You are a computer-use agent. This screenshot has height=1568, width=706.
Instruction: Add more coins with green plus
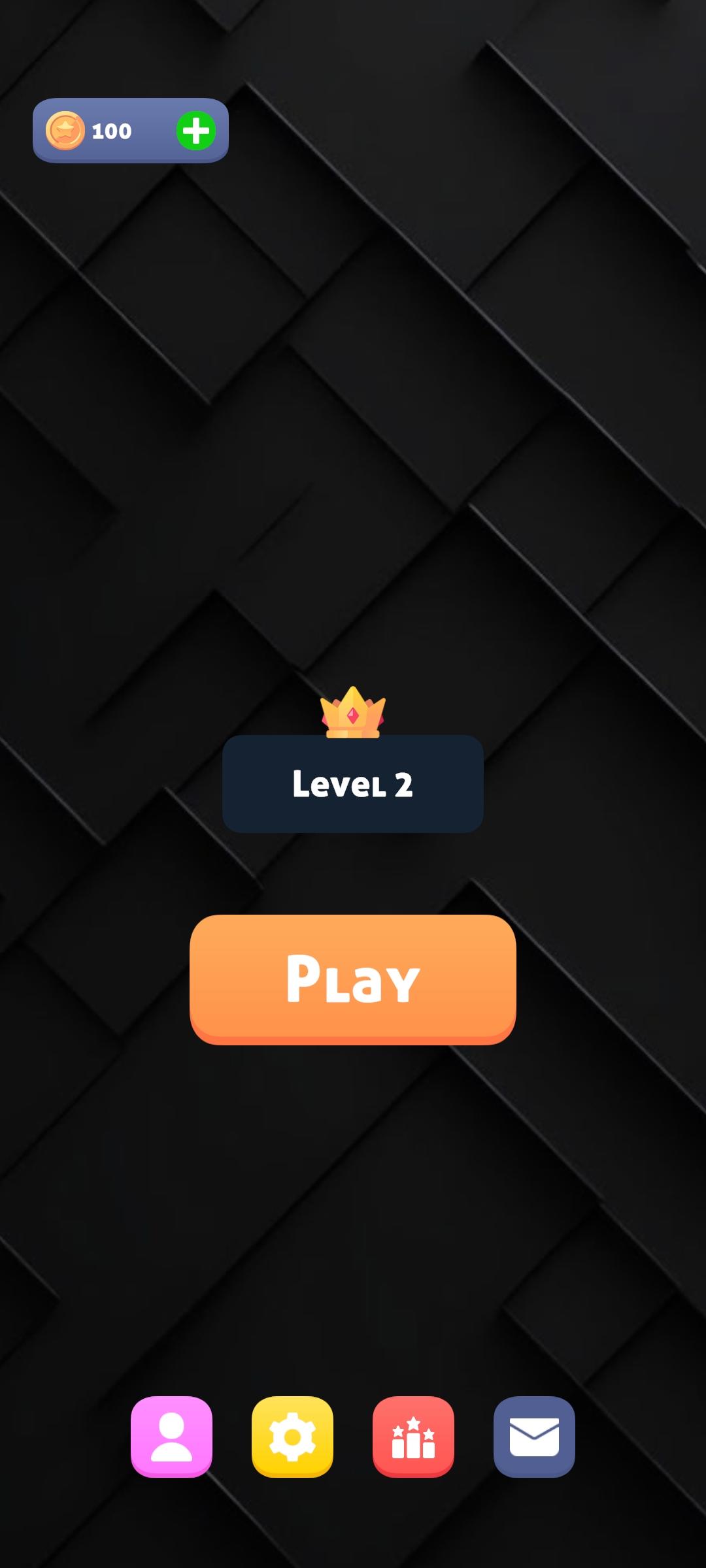pyautogui.click(x=195, y=131)
